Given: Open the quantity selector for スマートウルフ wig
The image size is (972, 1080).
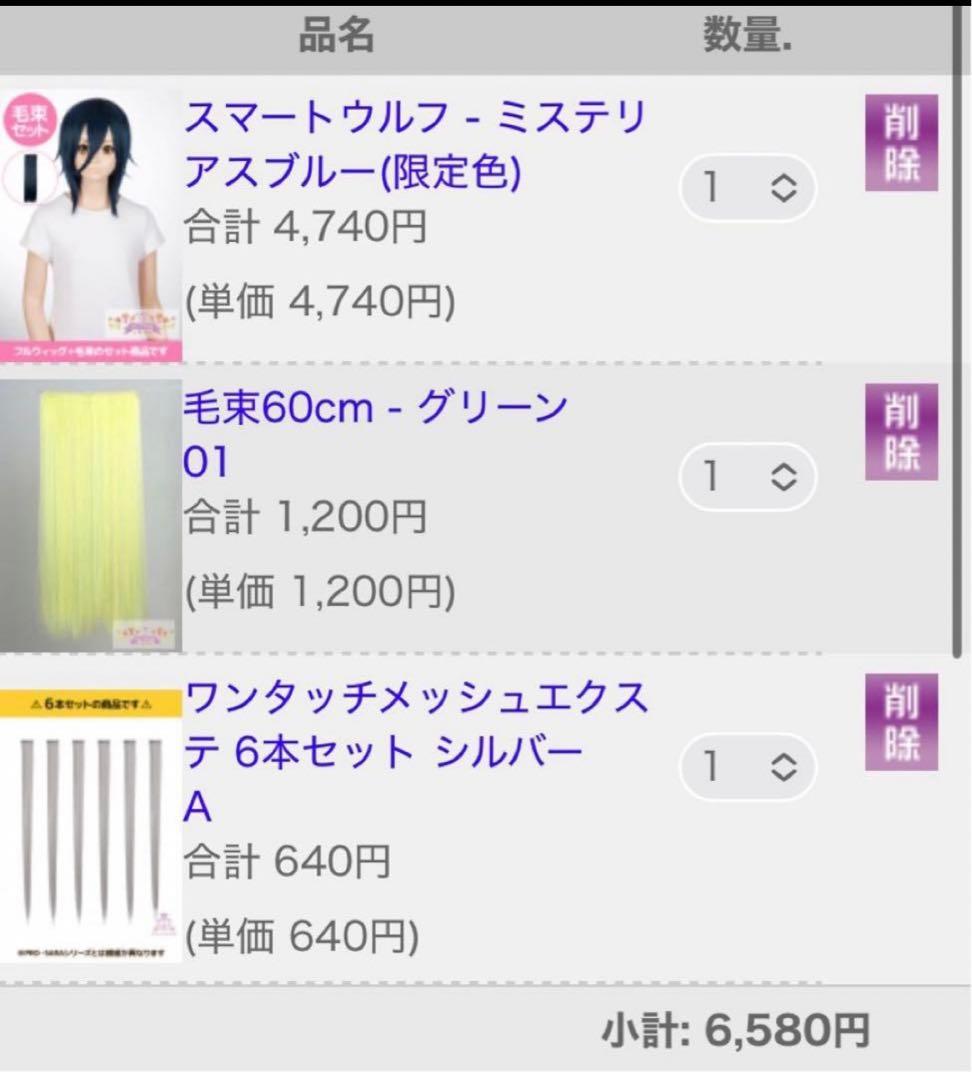Looking at the screenshot, I should tap(746, 188).
